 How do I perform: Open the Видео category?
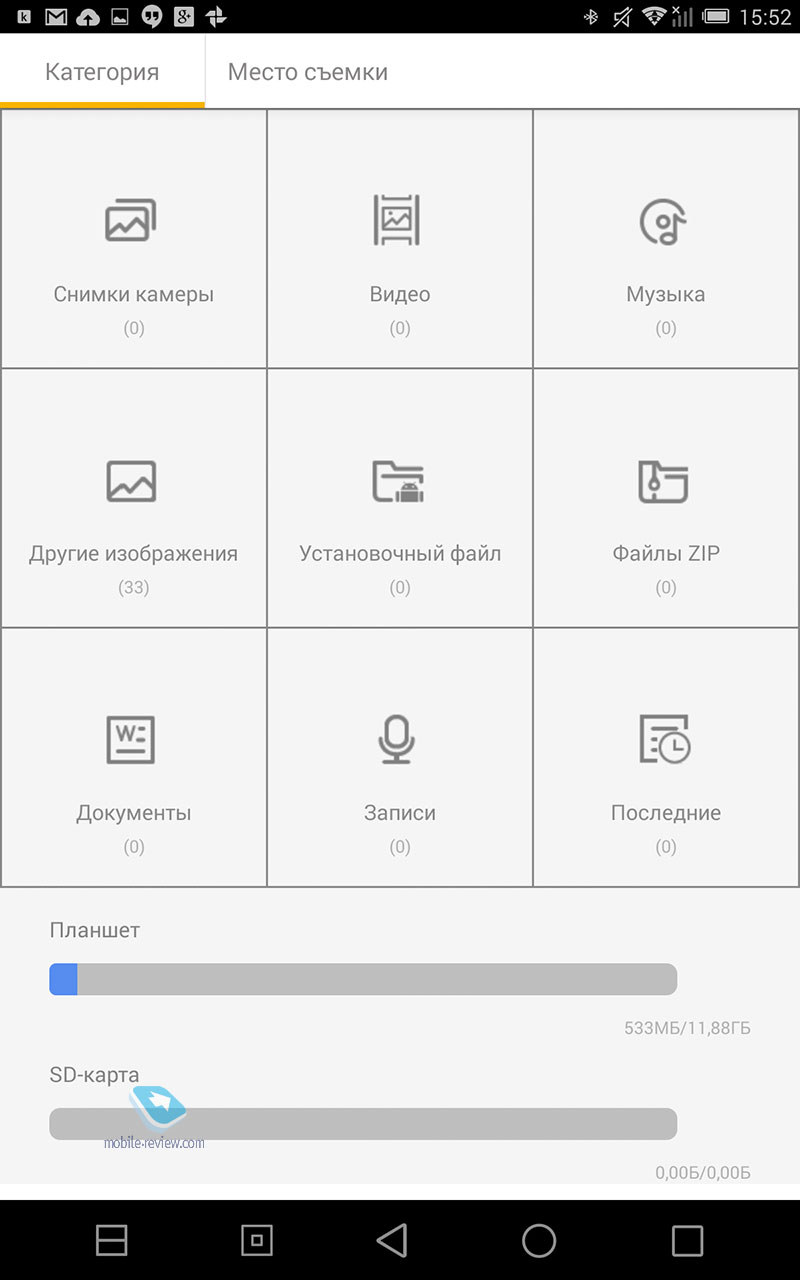point(400,239)
